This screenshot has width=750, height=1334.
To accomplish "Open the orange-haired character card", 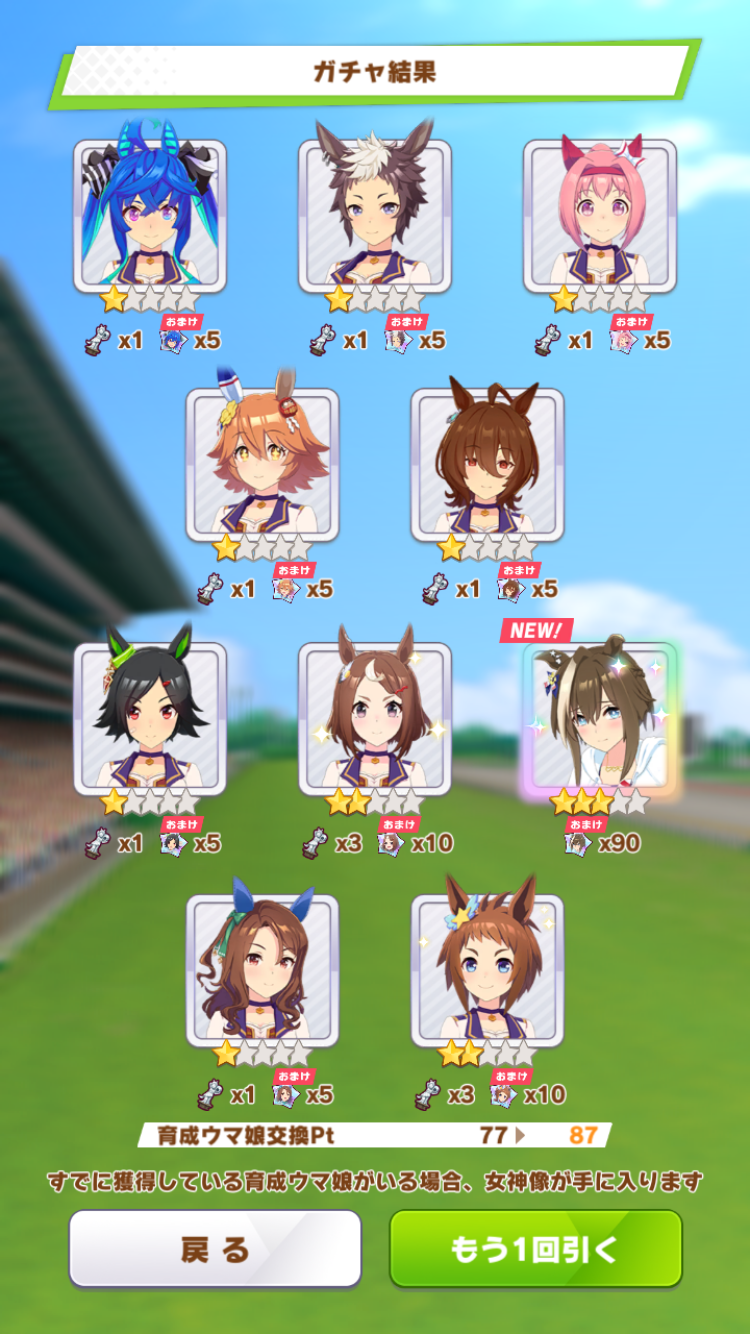I will 262,465.
